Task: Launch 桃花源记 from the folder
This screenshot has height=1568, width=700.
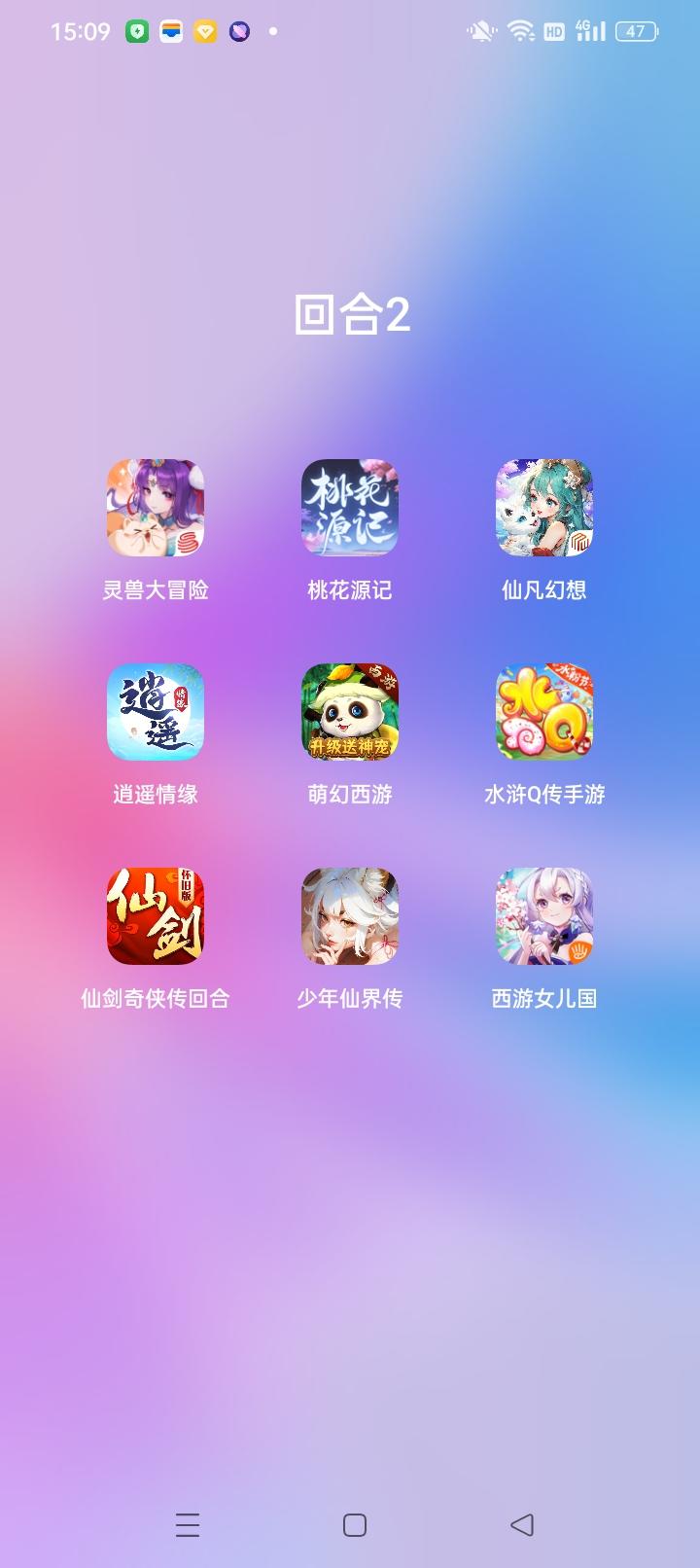Action: [x=350, y=508]
